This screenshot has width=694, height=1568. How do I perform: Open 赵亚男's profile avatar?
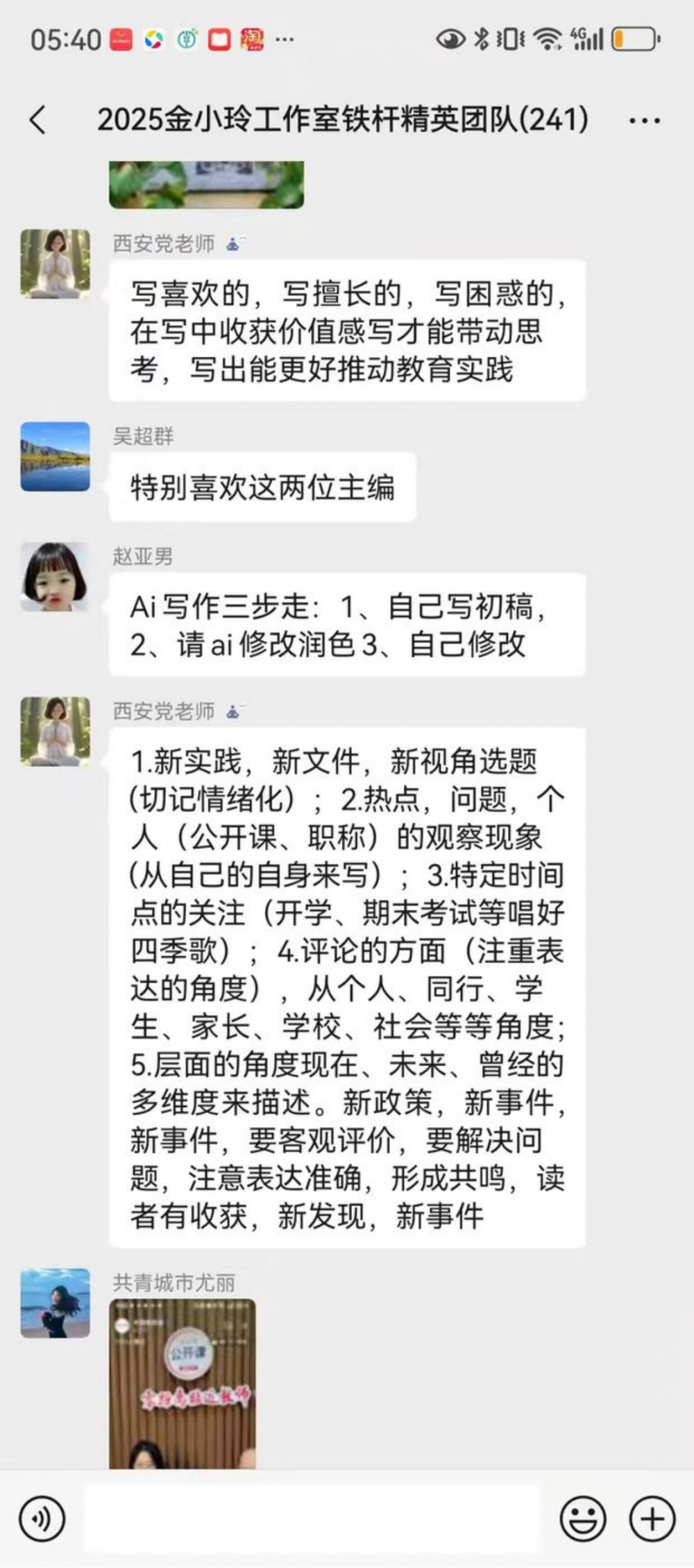[x=56, y=576]
